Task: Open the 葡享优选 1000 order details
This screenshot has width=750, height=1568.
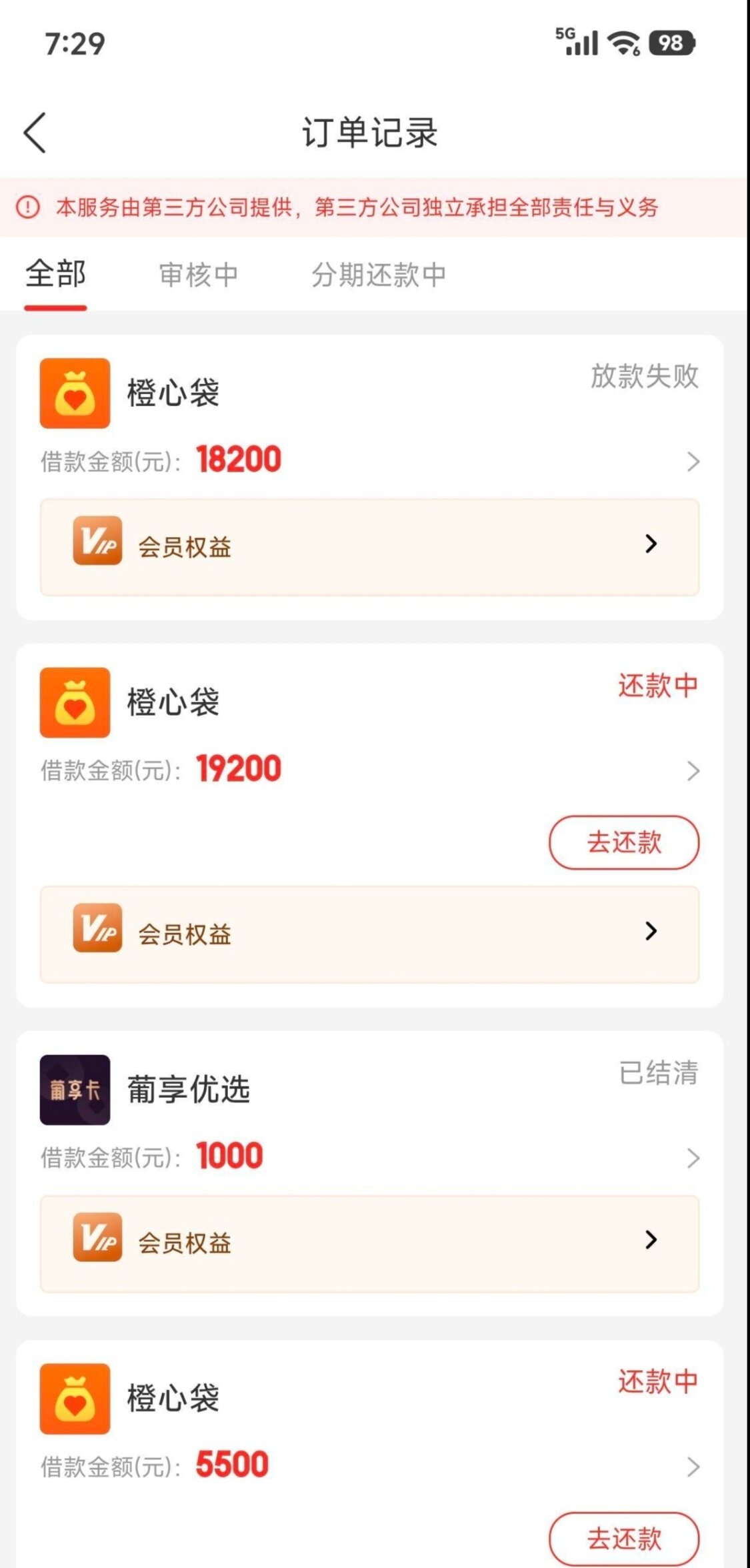Action: coord(693,1158)
